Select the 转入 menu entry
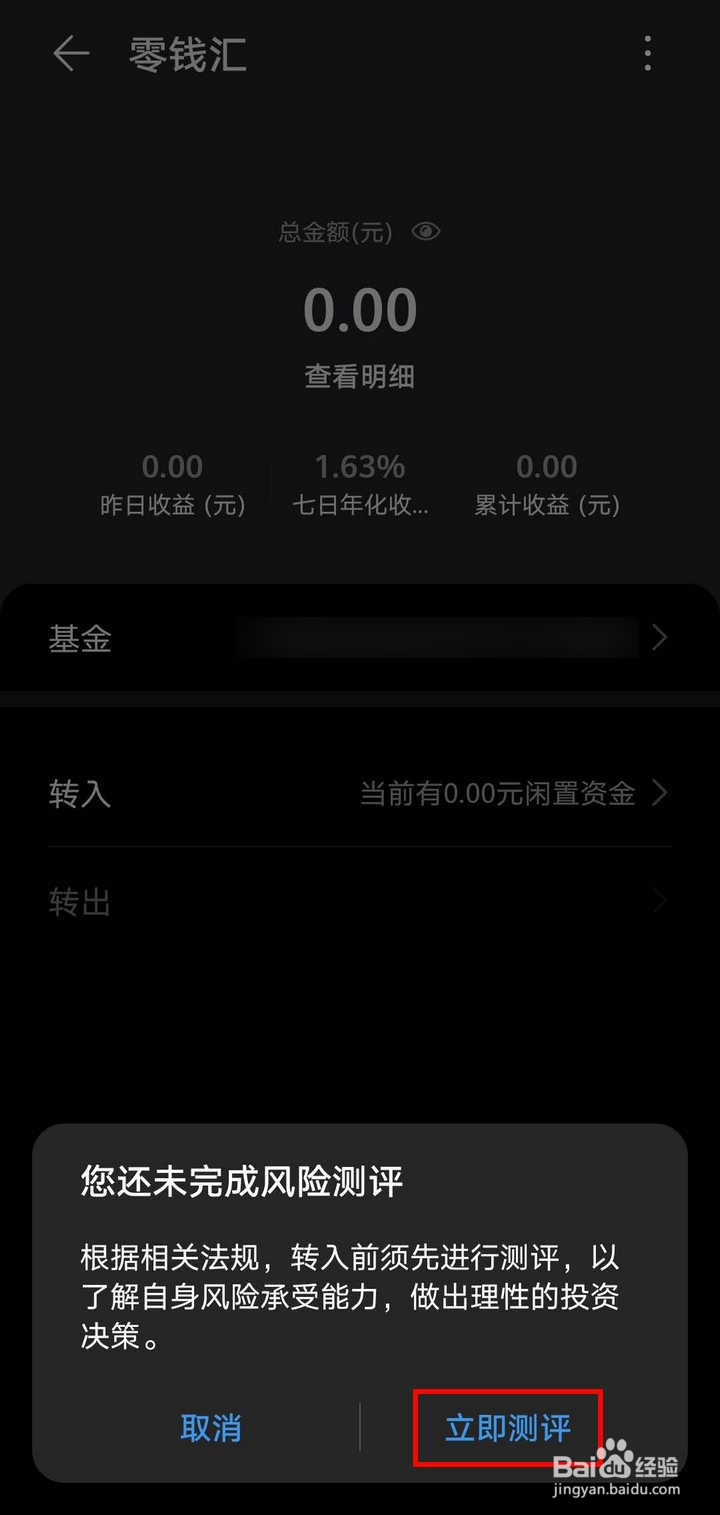720x1515 pixels. point(79,793)
